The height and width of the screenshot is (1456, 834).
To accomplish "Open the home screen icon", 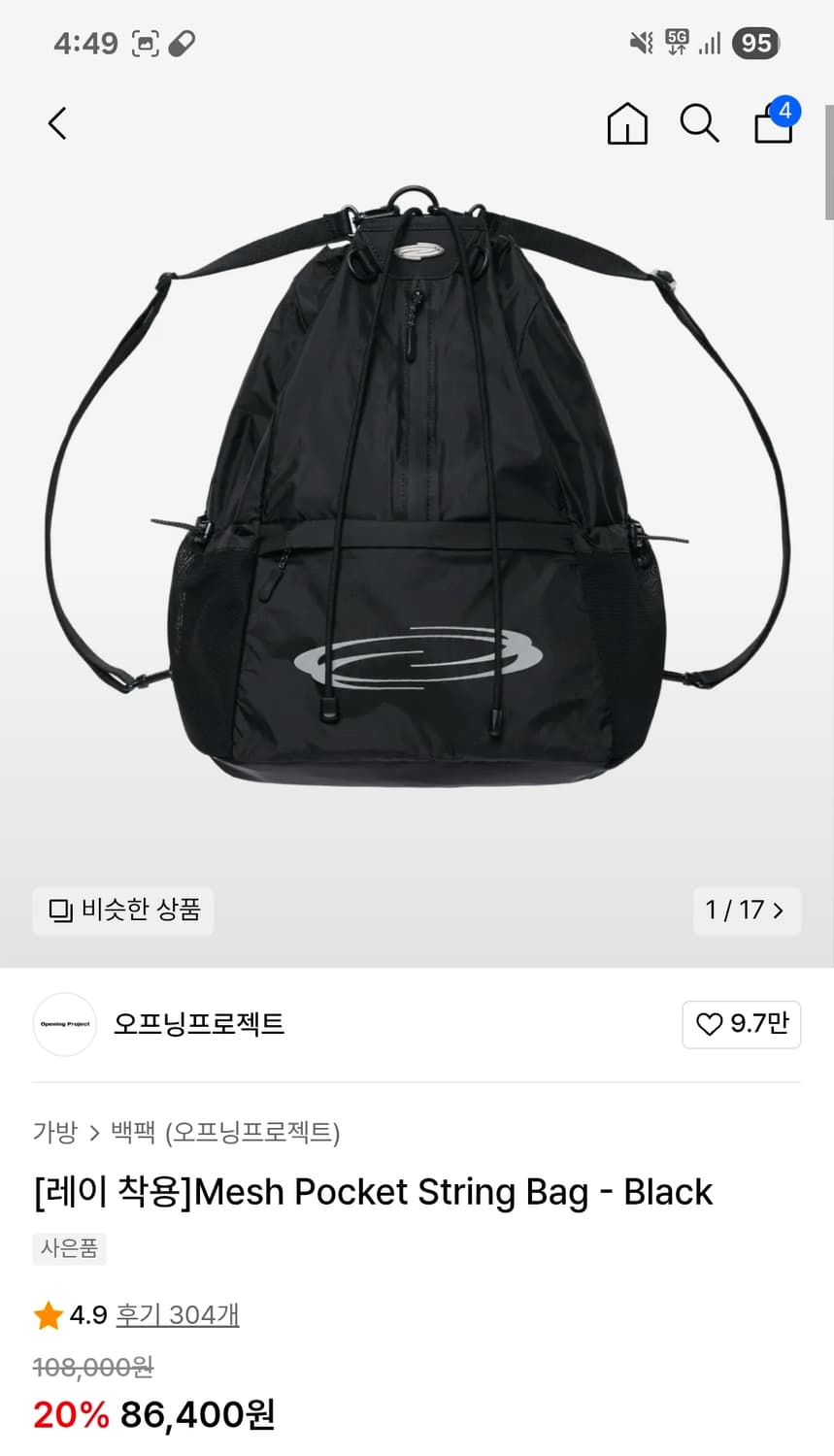I will click(x=627, y=124).
